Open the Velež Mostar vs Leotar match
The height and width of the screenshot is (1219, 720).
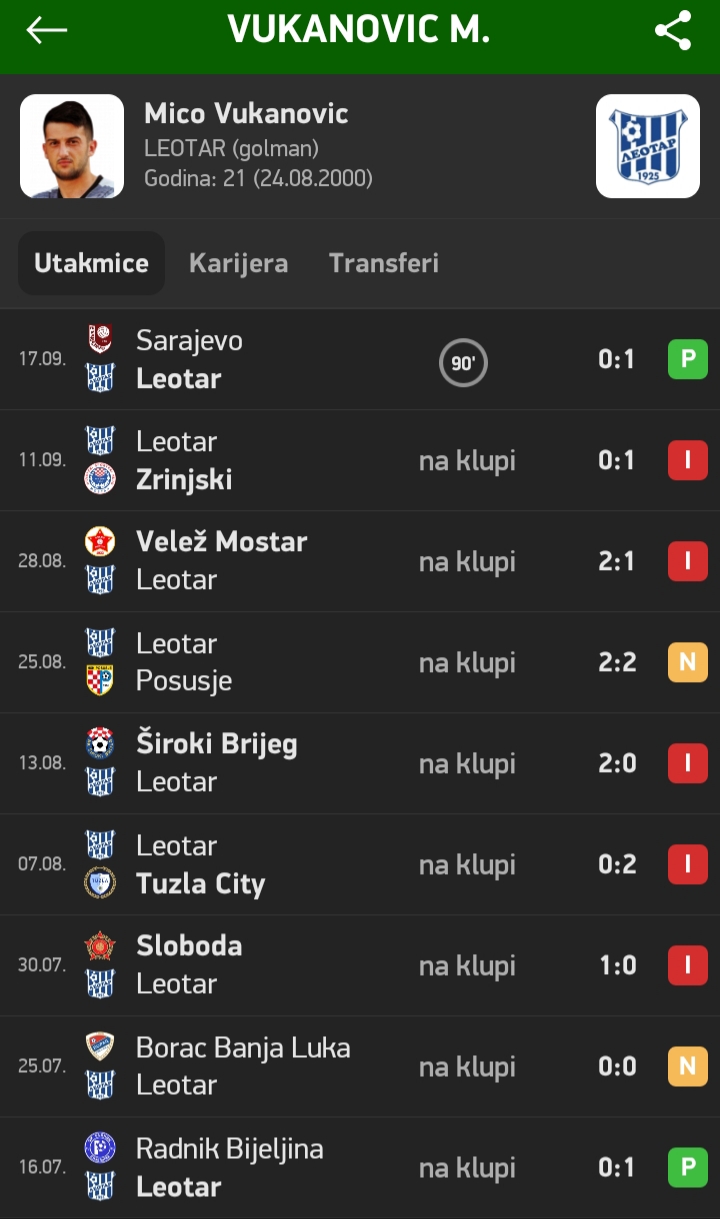[360, 562]
